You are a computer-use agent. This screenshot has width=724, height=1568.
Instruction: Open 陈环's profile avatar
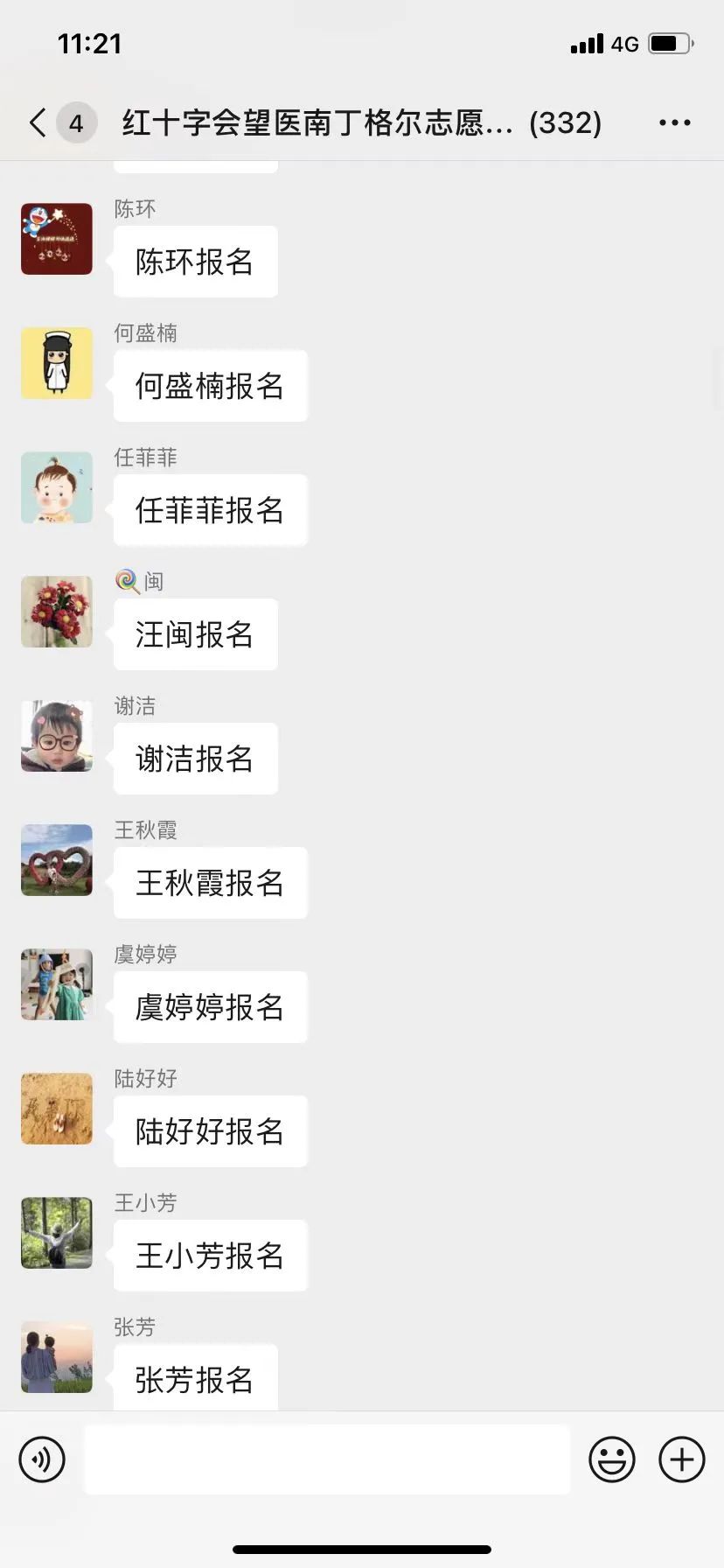pyautogui.click(x=57, y=239)
